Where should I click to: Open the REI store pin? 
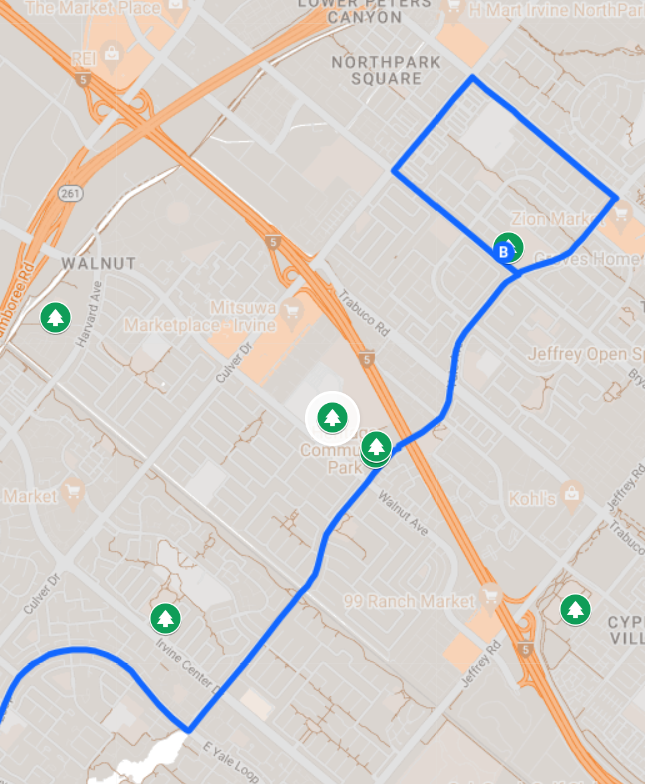click(x=111, y=53)
